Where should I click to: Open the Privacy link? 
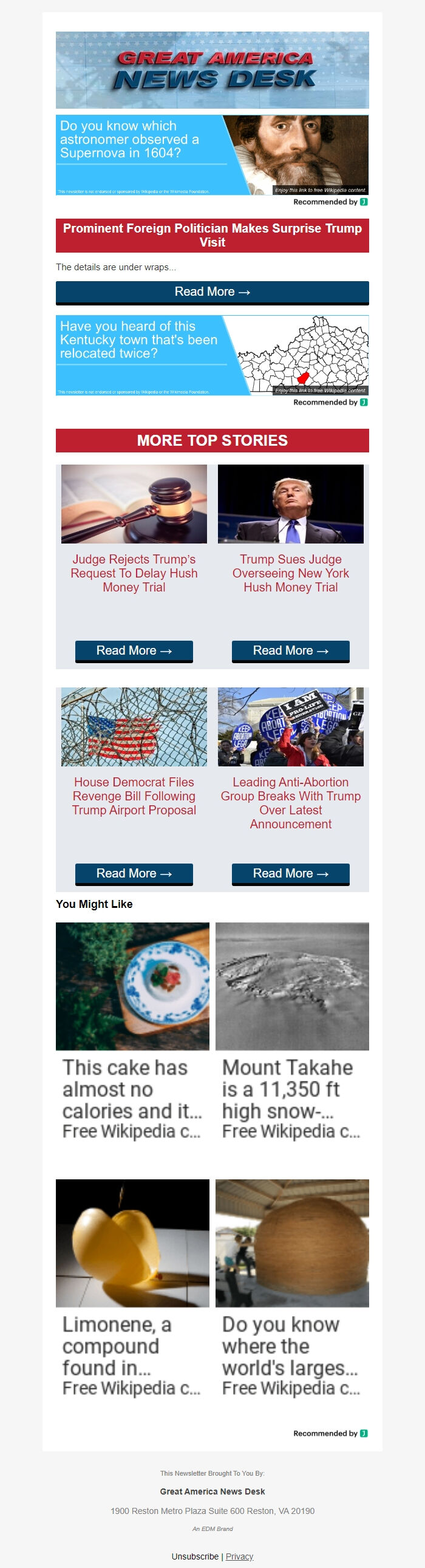coord(239,1556)
